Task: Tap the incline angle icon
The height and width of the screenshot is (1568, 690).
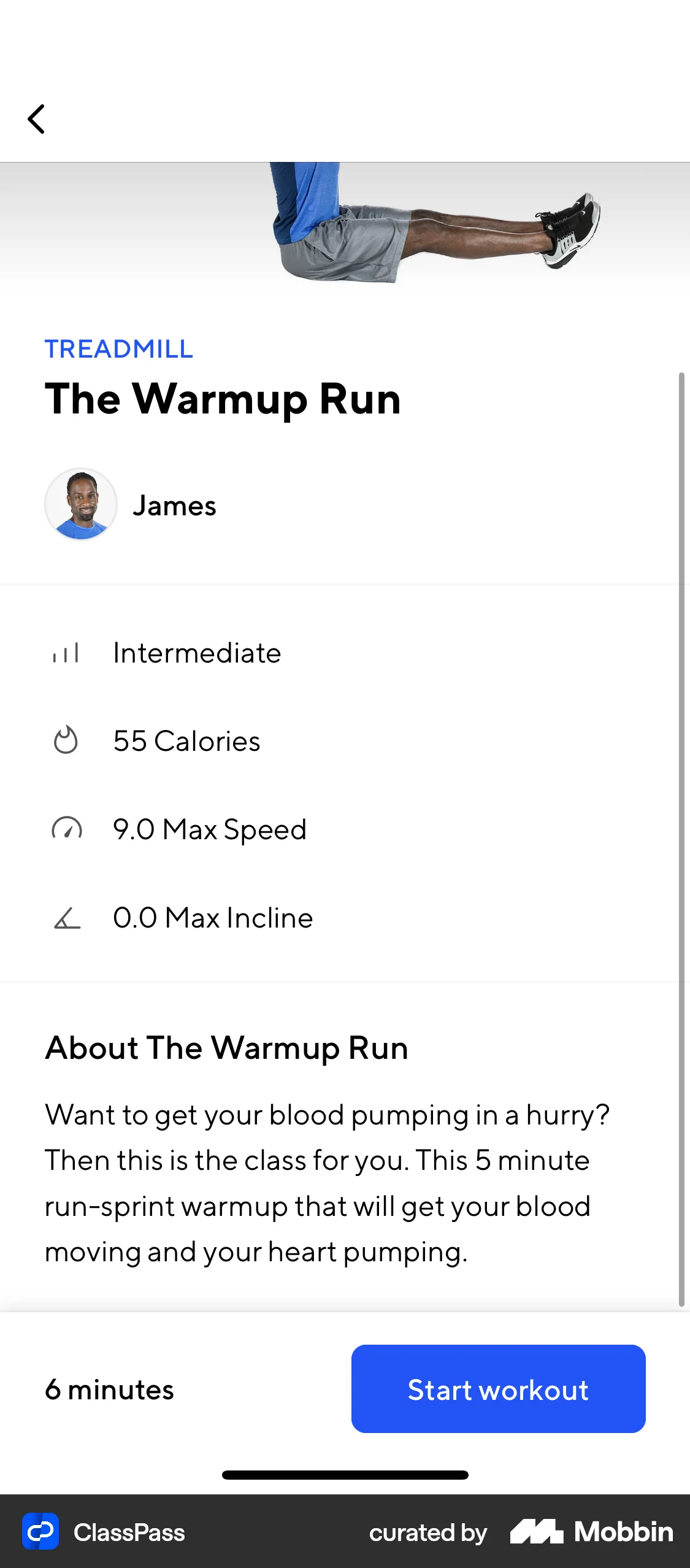Action: [66, 918]
